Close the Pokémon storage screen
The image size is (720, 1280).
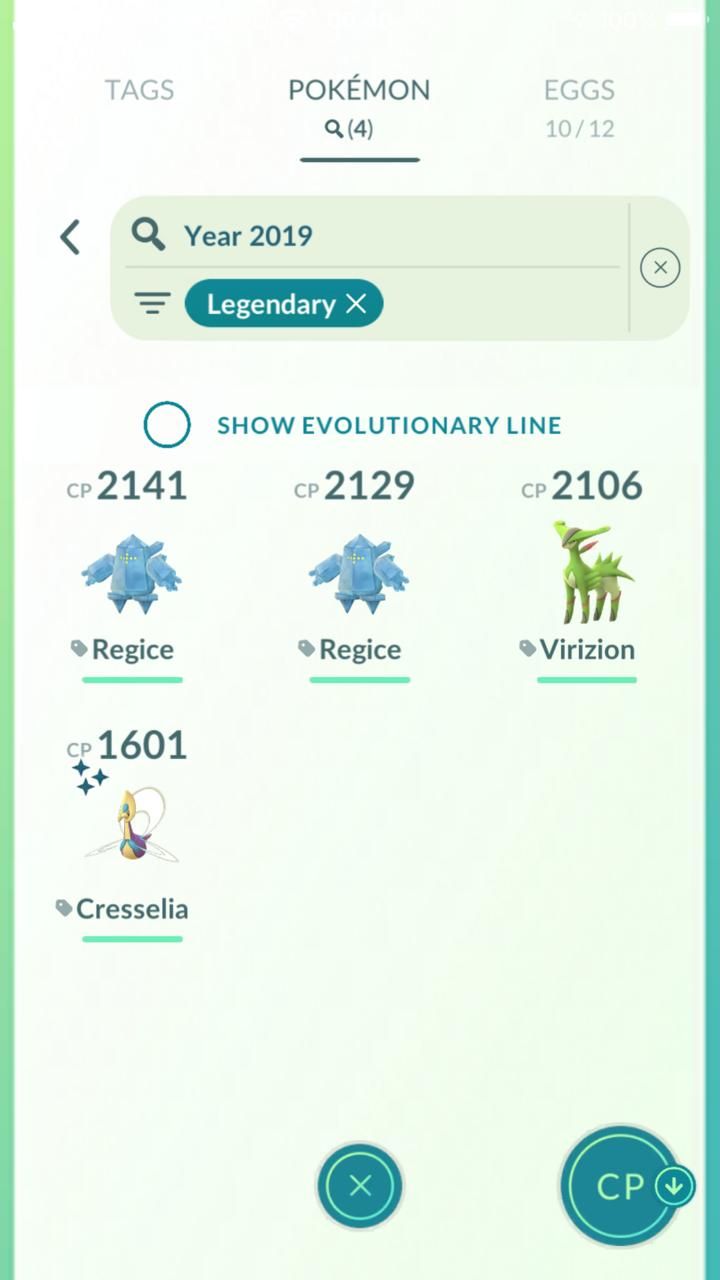tap(360, 1186)
